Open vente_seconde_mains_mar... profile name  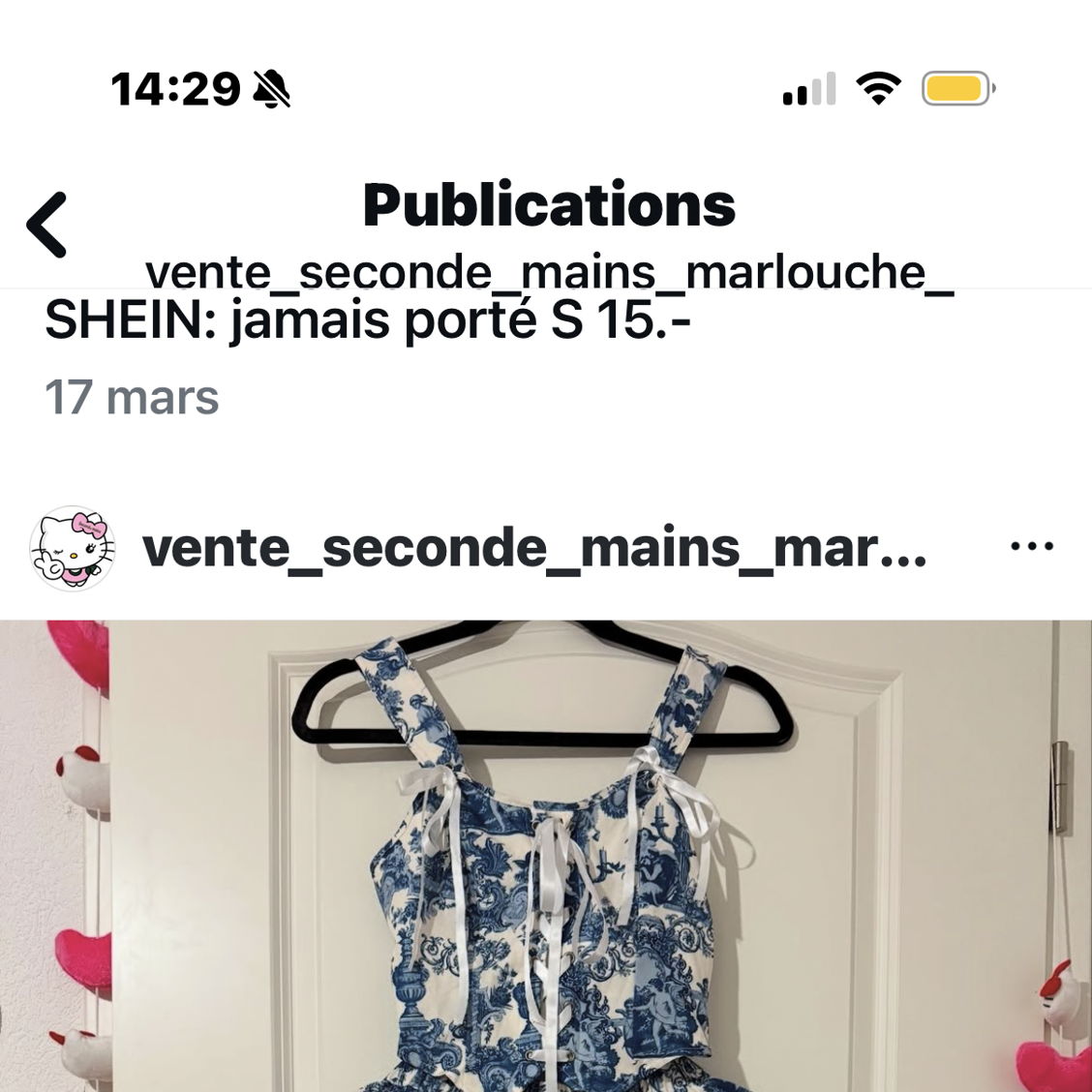[x=533, y=549]
